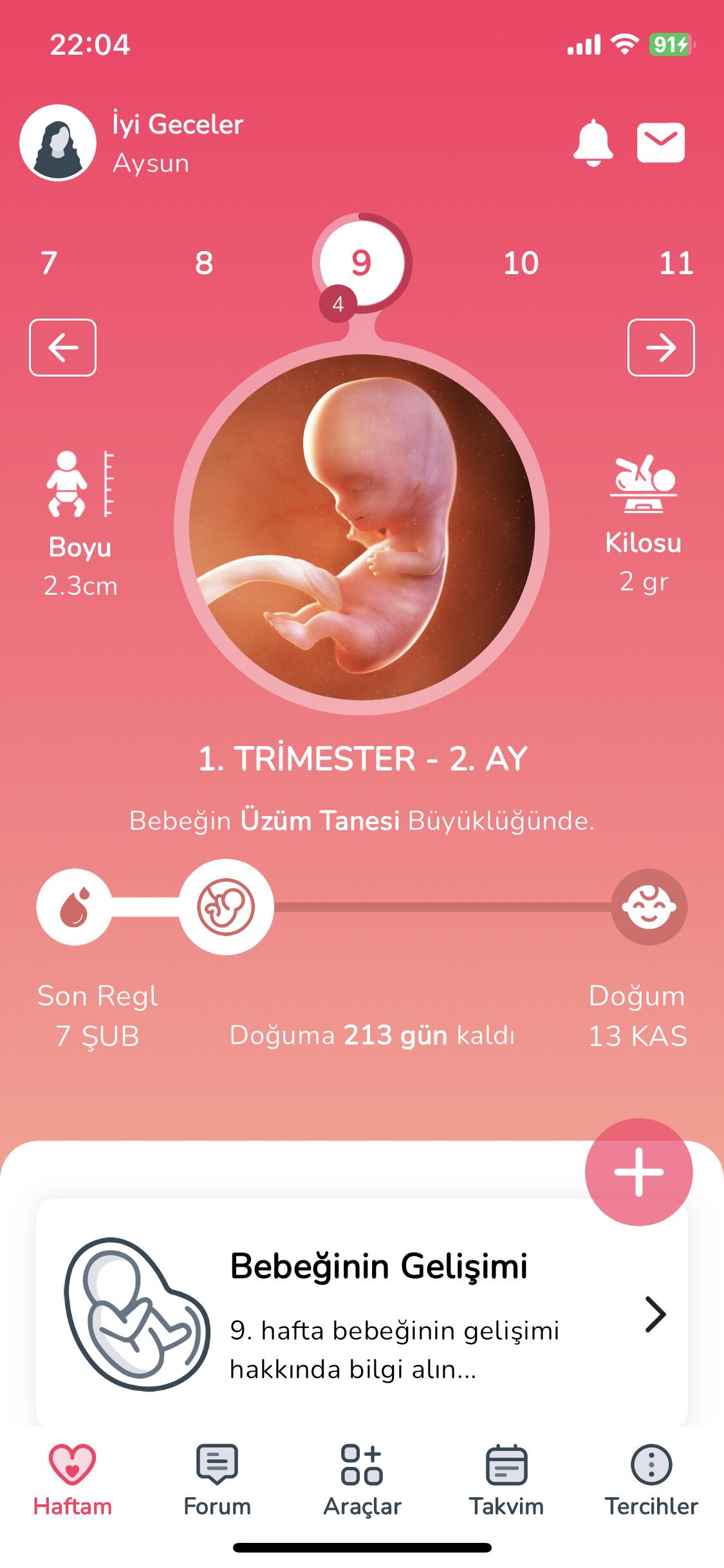This screenshot has width=724, height=1568.
Task: Open the notifications bell
Action: pyautogui.click(x=593, y=143)
